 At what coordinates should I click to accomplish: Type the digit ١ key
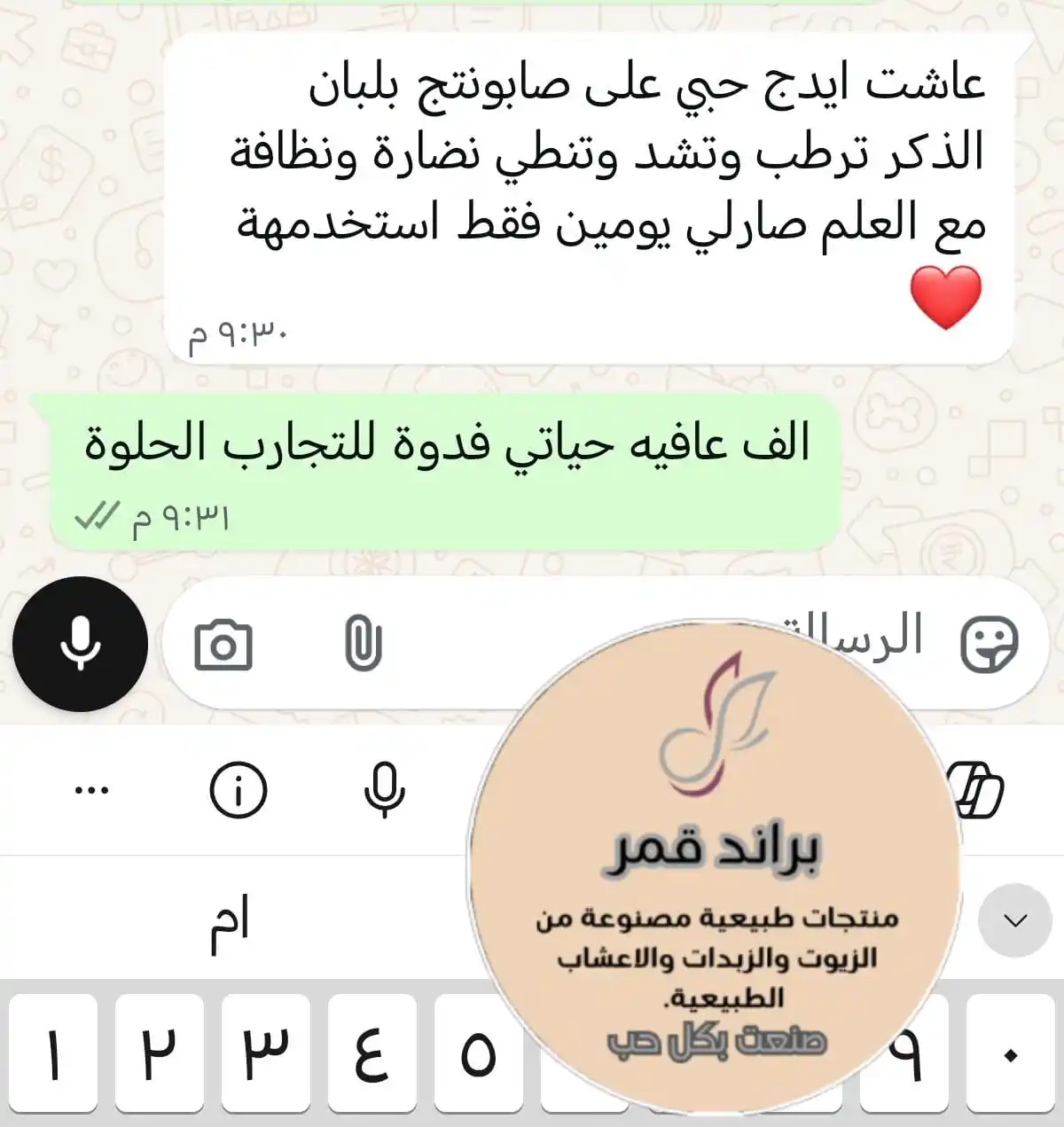53,1053
